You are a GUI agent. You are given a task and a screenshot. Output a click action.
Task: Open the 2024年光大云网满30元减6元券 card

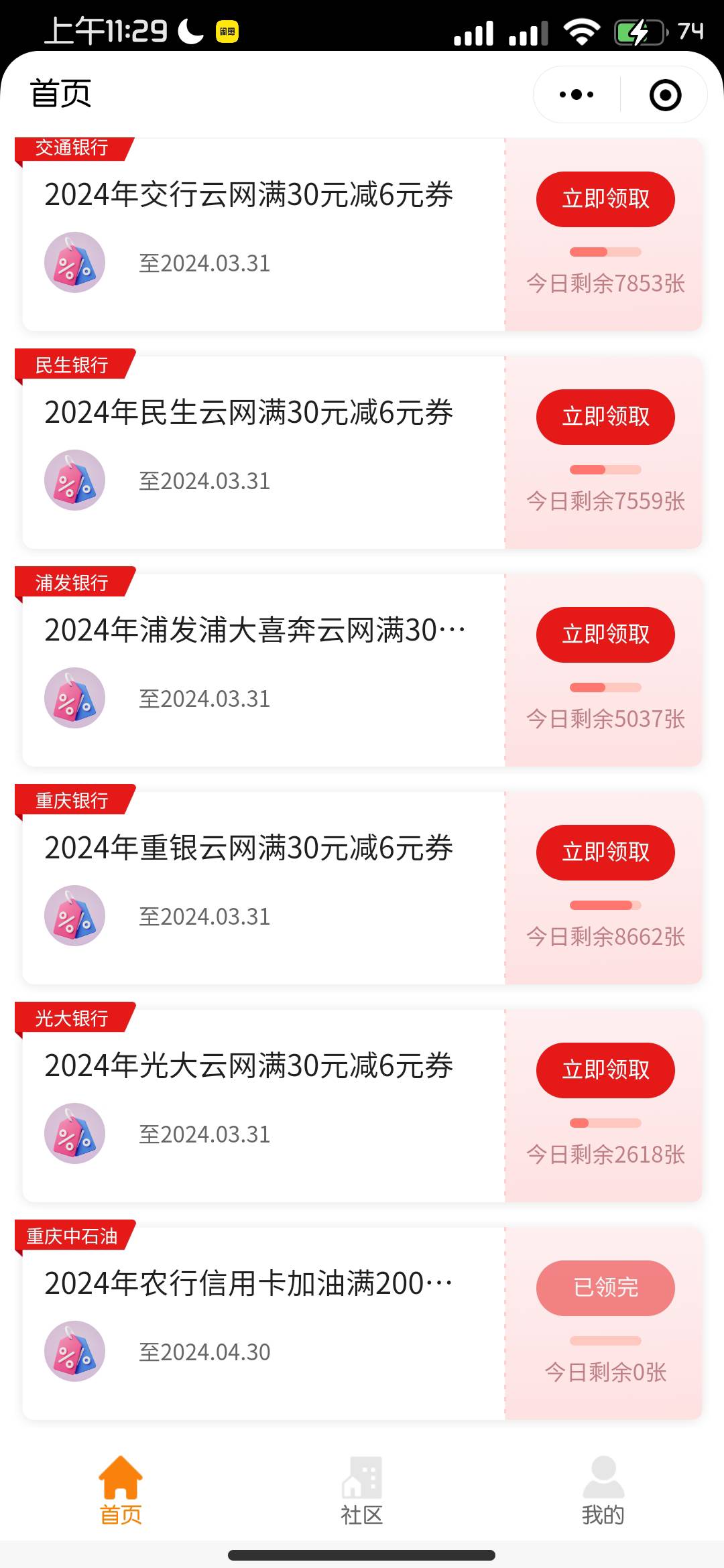point(263,1106)
